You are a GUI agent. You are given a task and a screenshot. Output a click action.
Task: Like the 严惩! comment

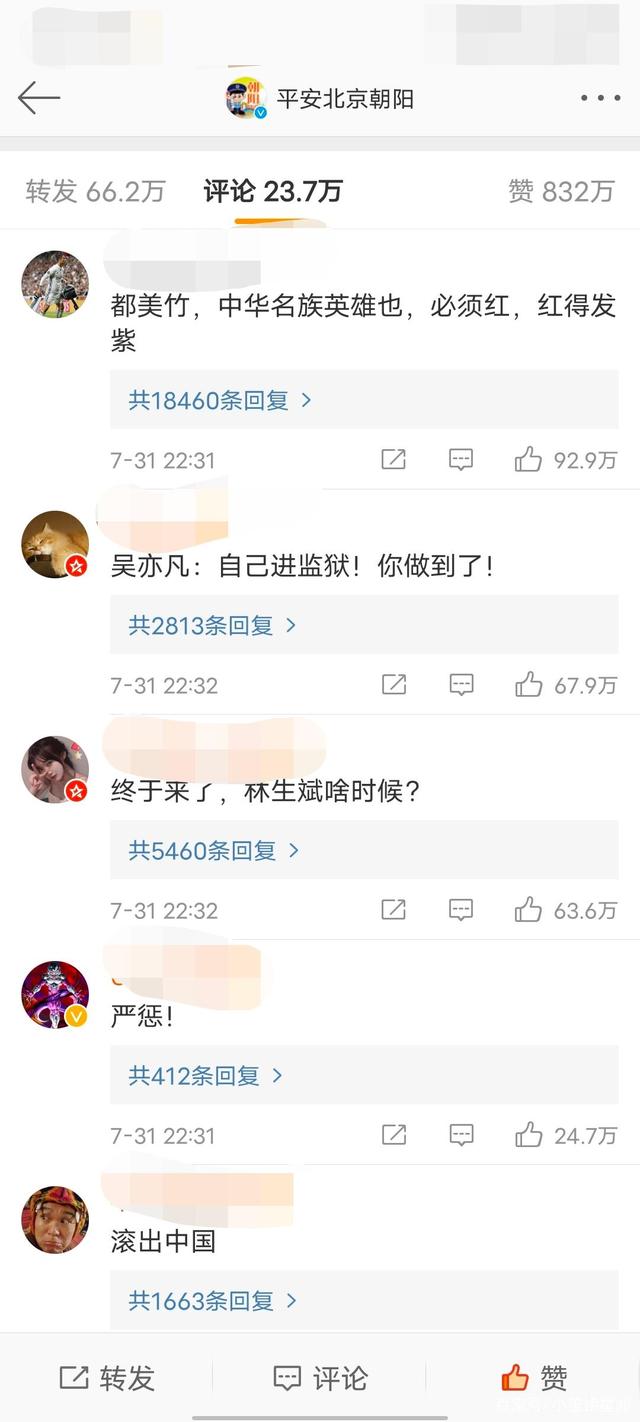529,1135
